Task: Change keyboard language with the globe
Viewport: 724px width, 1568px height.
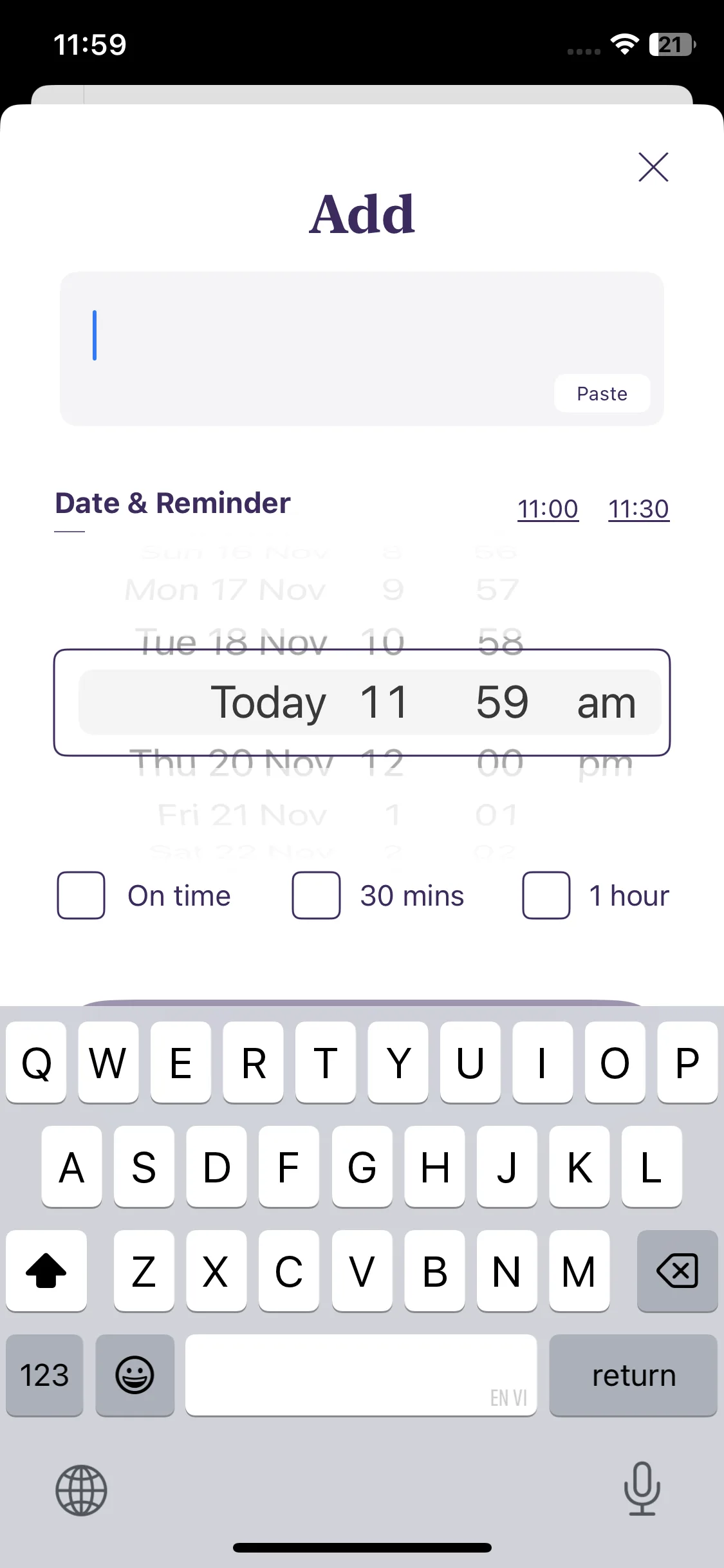Action: tap(81, 1490)
